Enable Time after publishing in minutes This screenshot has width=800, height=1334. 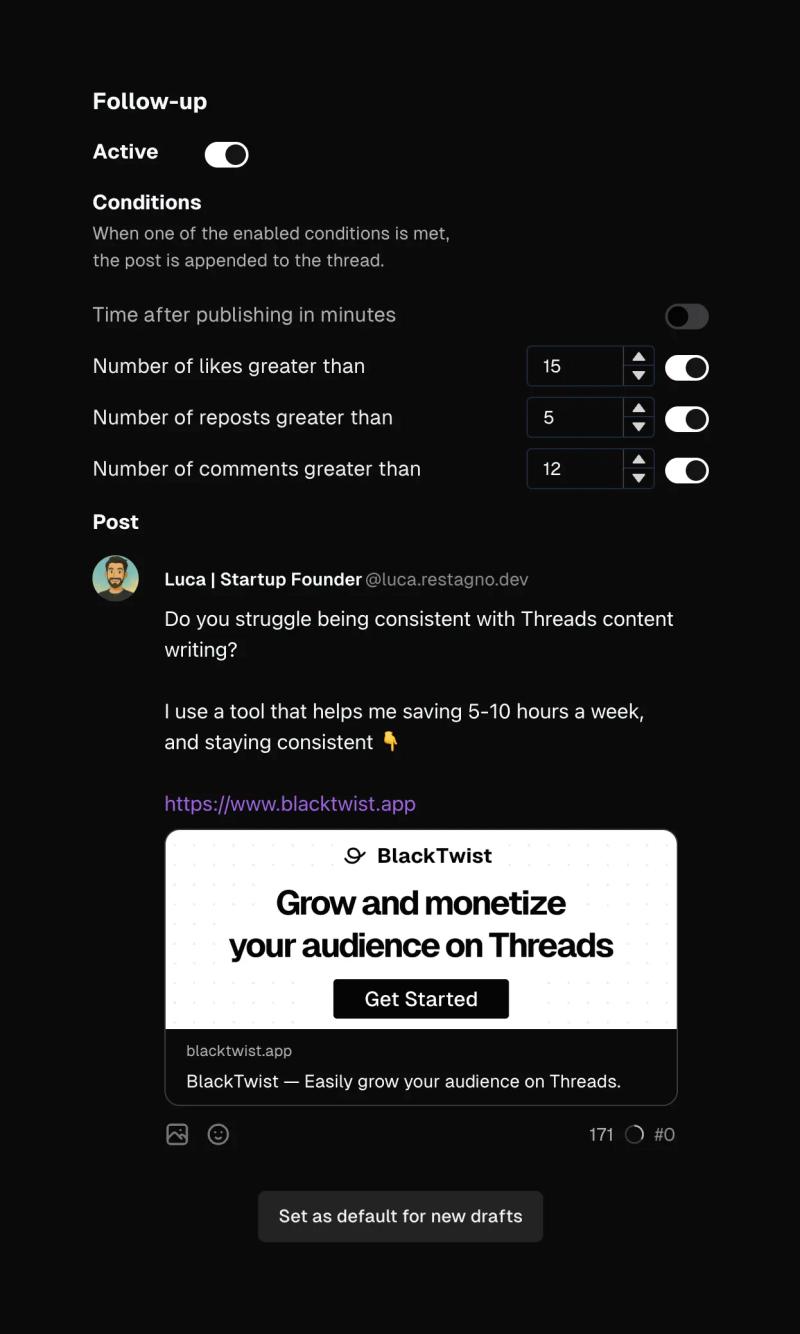tap(687, 317)
